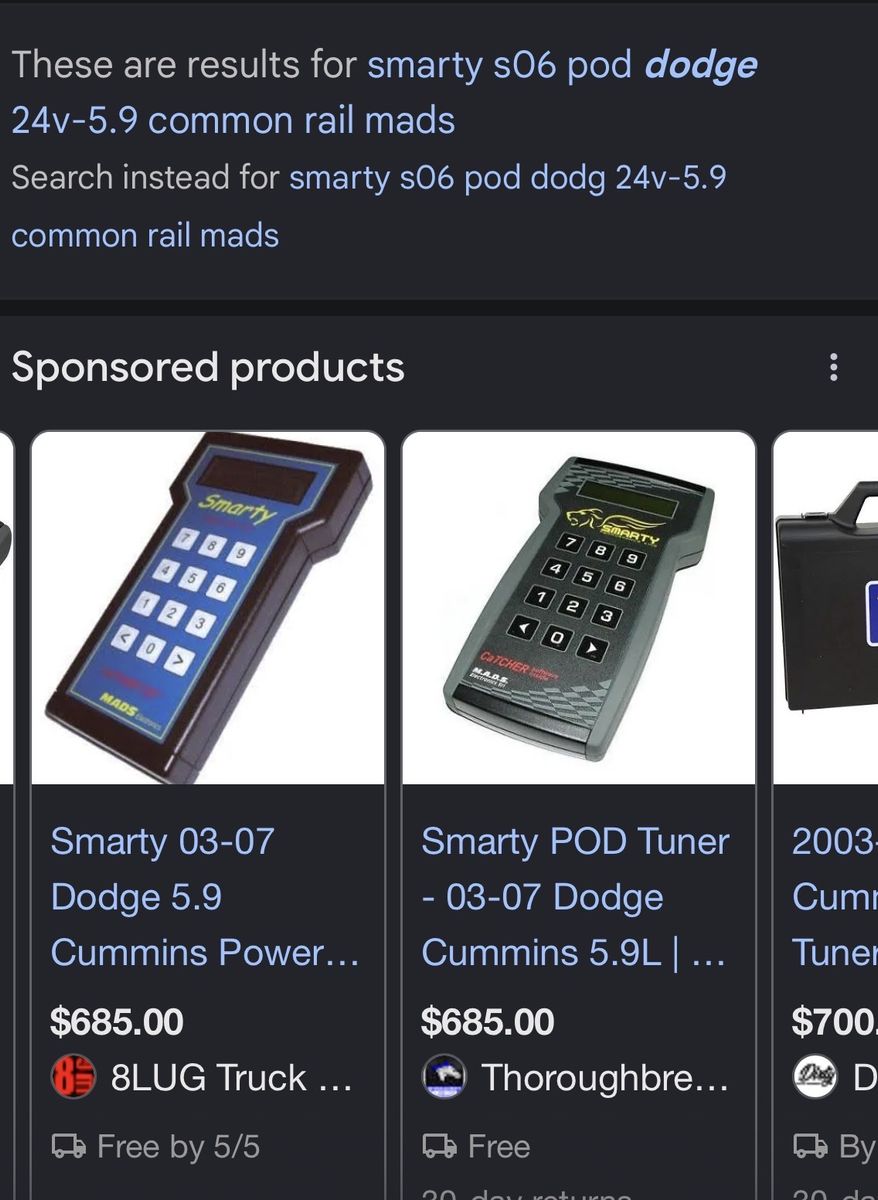Search instead for the original "dodg" query
This screenshot has width=878, height=1200.
[507, 179]
